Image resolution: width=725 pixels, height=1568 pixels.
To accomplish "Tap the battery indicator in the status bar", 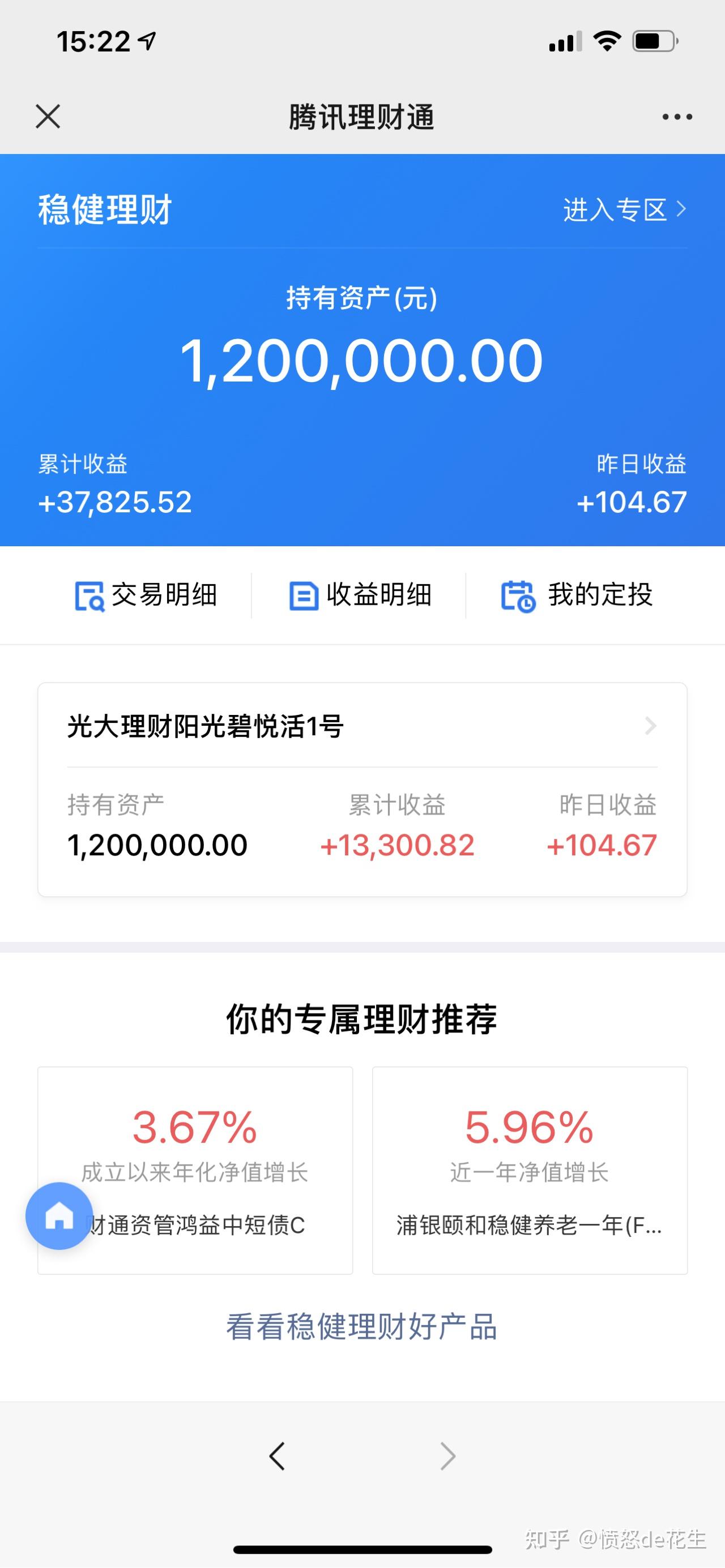I will click(652, 41).
